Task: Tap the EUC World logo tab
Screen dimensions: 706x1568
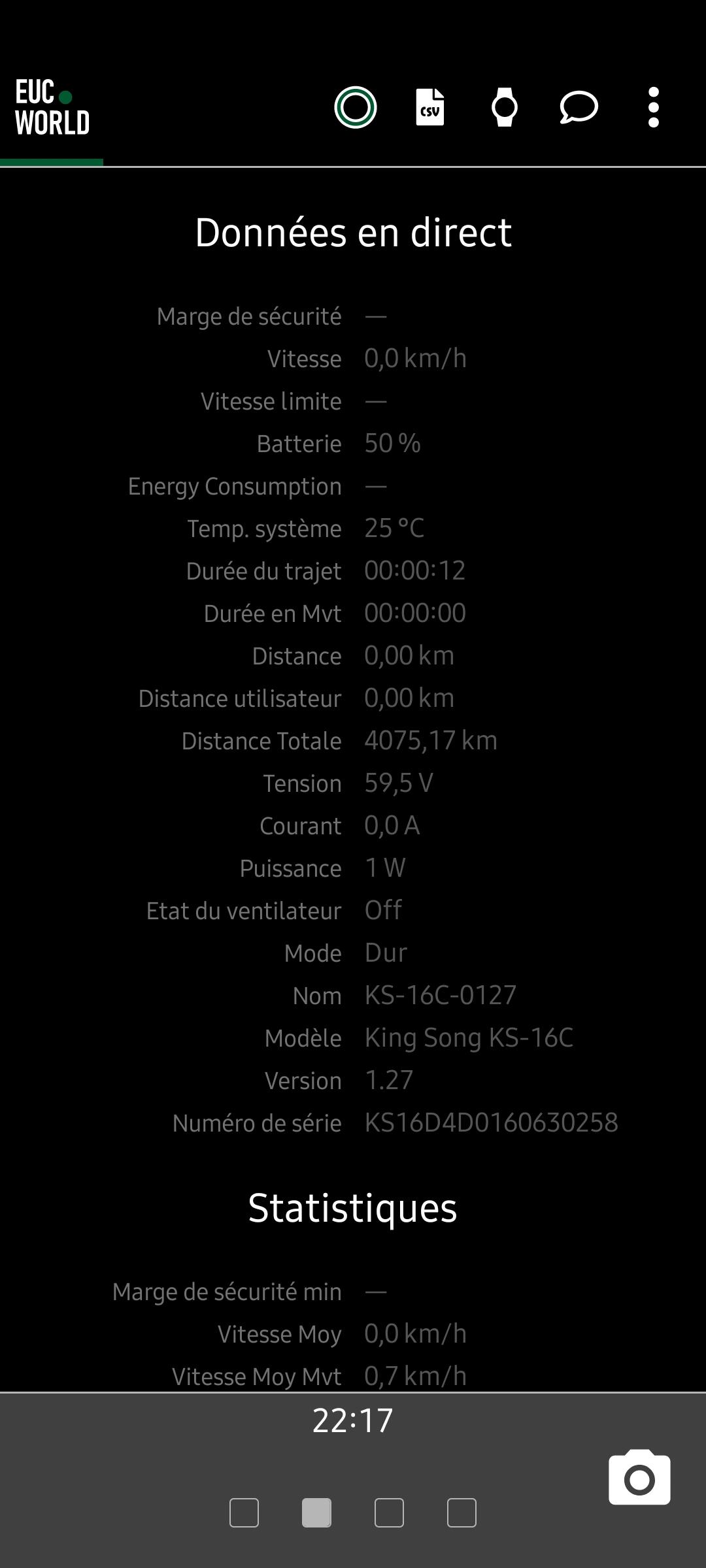Action: pos(52,107)
